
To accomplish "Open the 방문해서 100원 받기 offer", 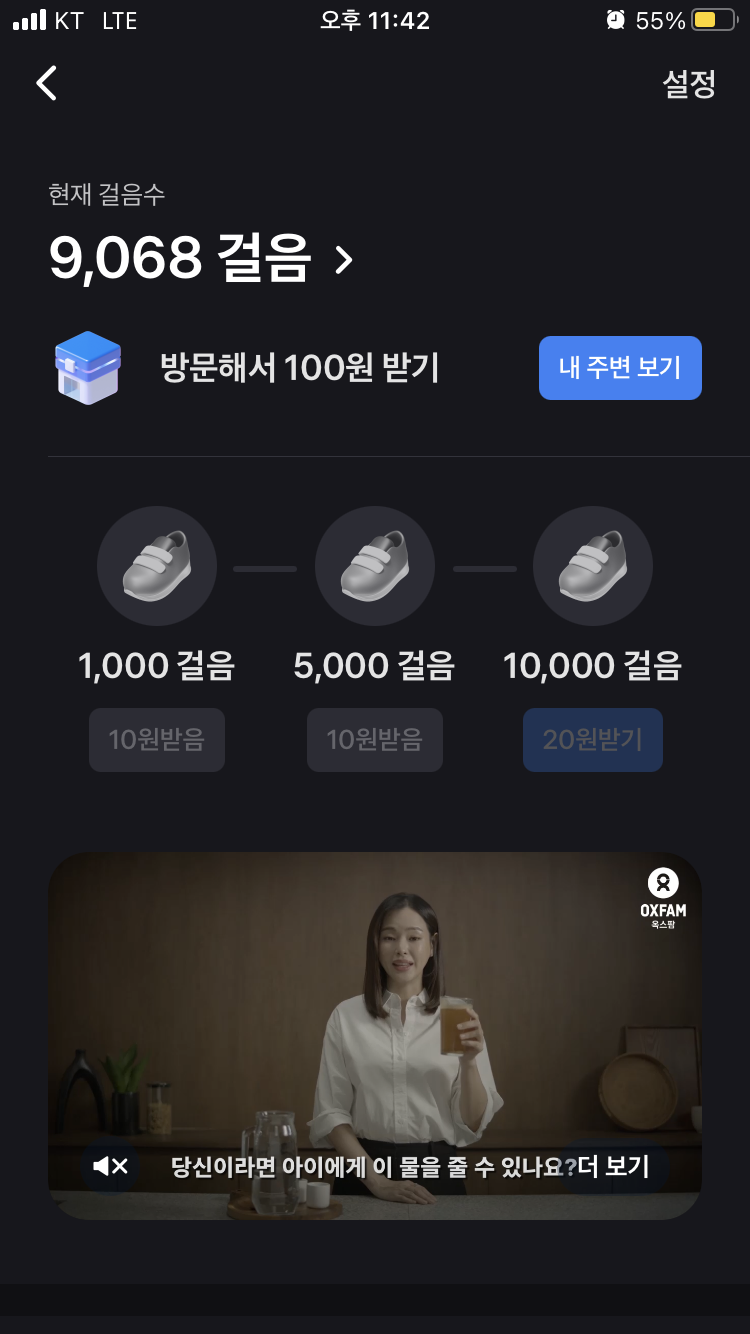I will click(300, 368).
